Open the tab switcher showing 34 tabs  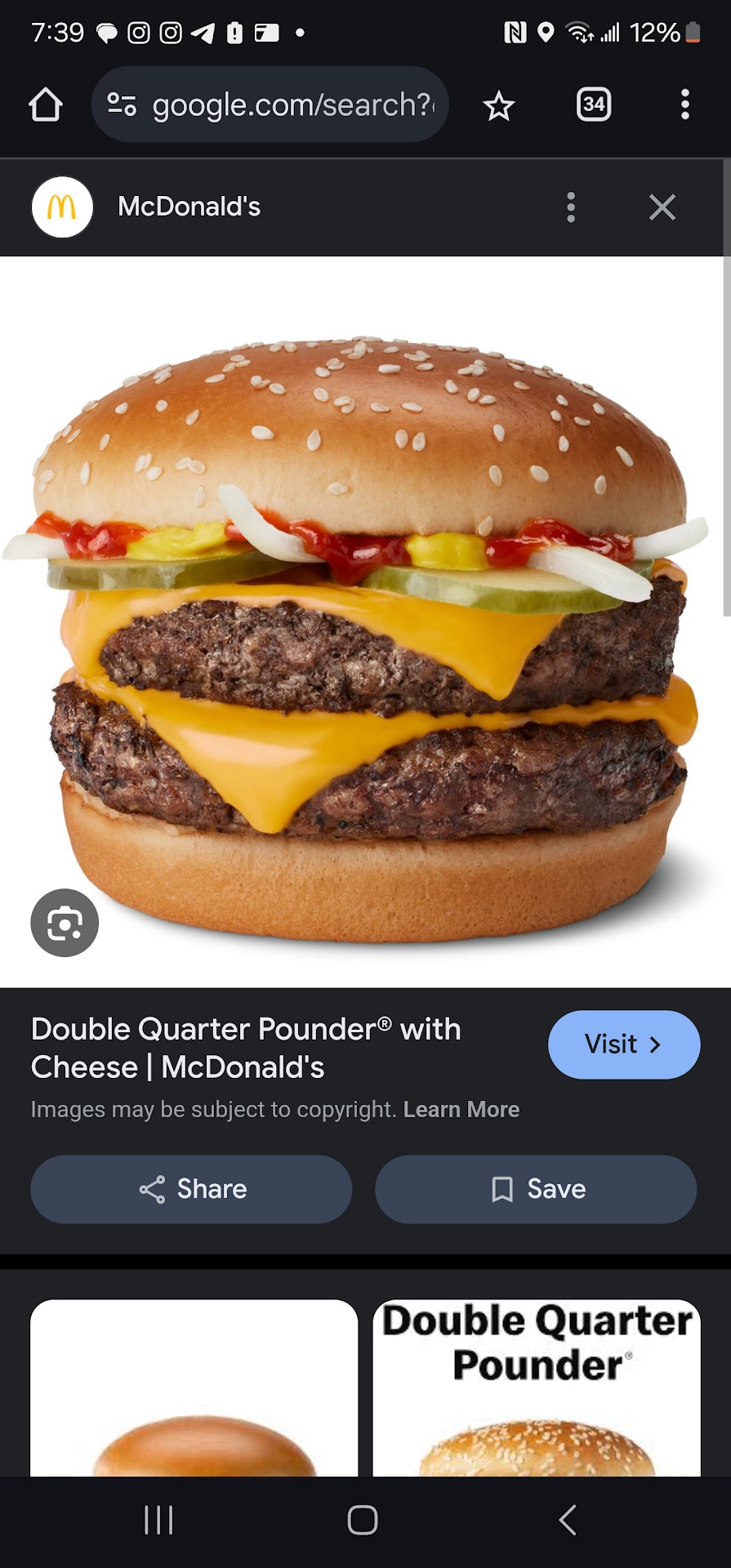pyautogui.click(x=594, y=105)
